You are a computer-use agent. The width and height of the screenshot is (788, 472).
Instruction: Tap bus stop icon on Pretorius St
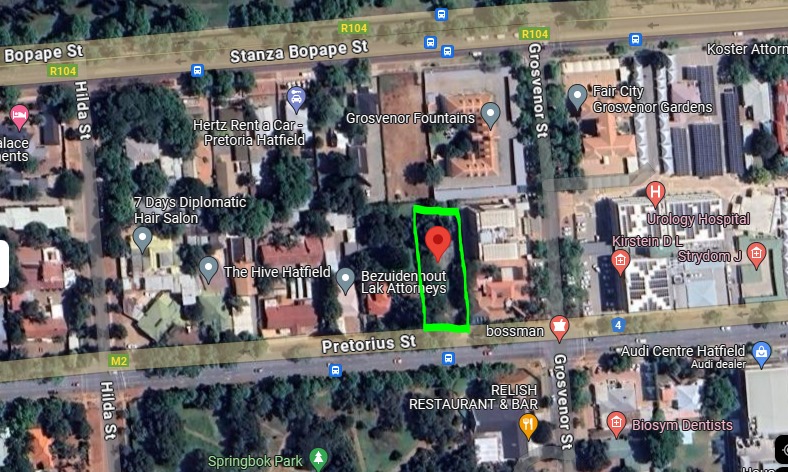[449, 358]
